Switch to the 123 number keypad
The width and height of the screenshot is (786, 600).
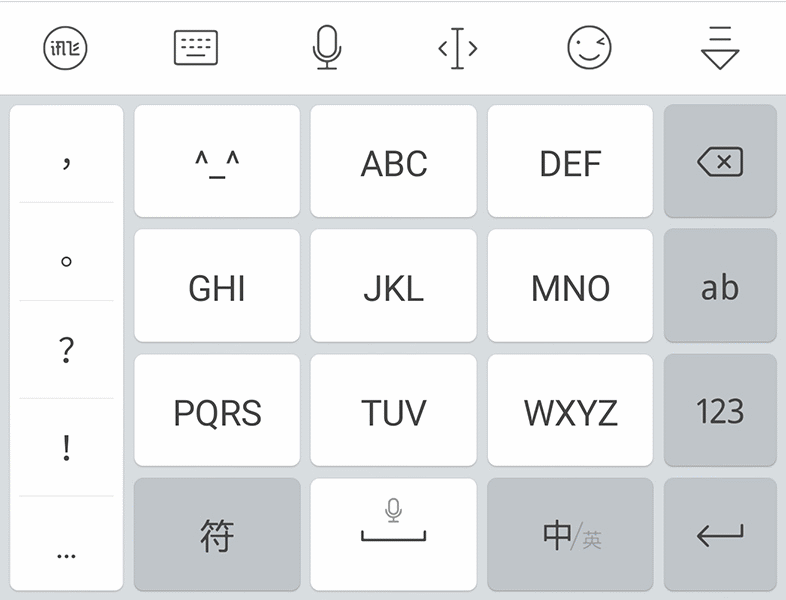coord(720,411)
